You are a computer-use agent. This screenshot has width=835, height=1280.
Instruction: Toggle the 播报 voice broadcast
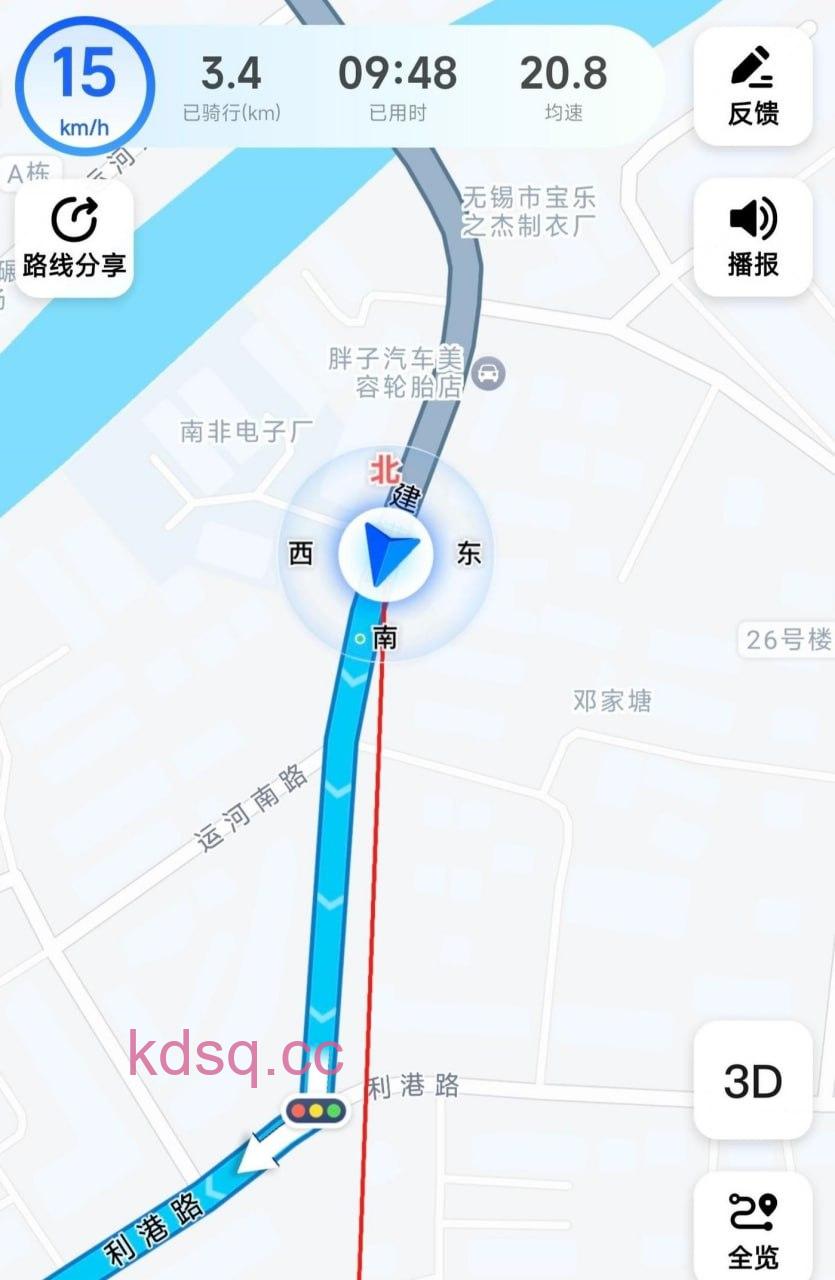click(x=752, y=237)
